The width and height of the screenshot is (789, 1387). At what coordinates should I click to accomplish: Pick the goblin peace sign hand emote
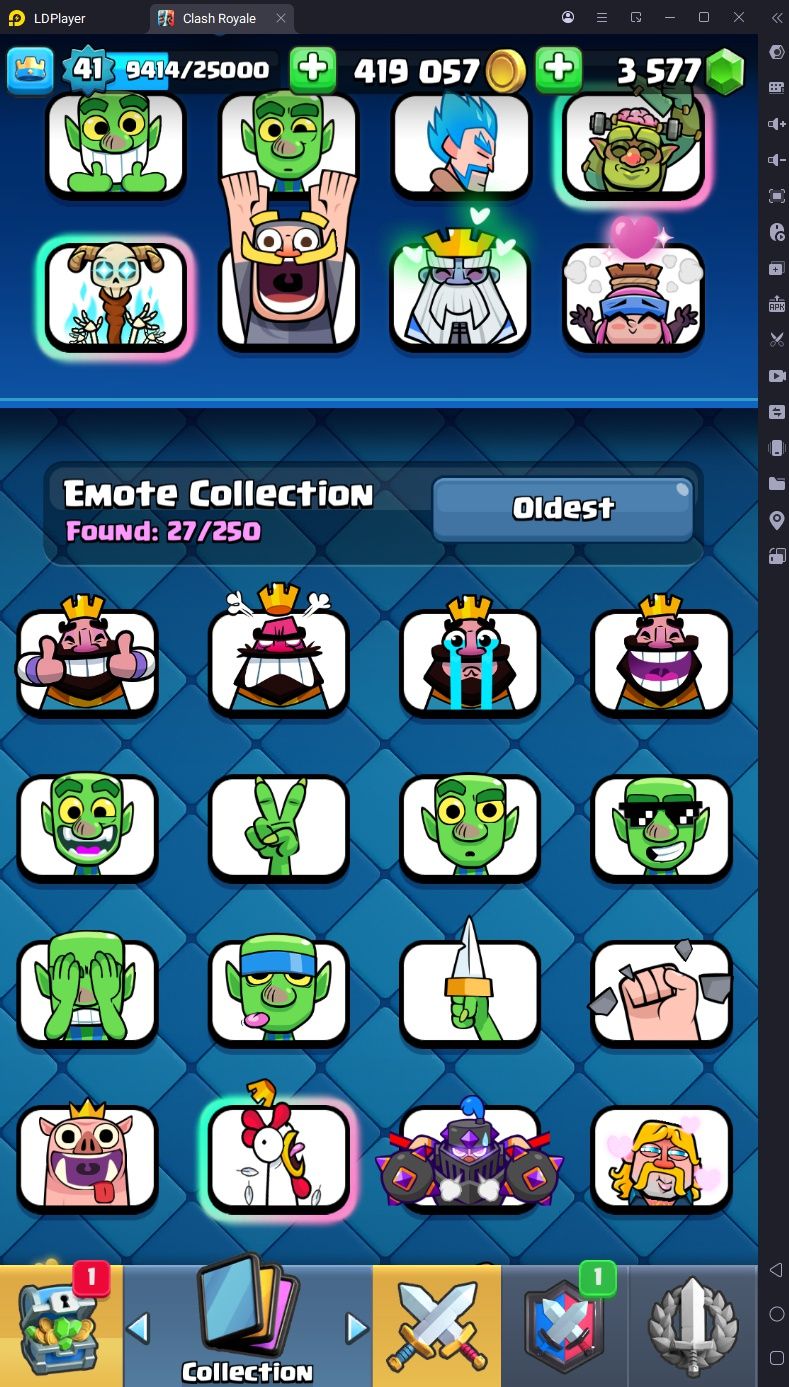pos(279,828)
